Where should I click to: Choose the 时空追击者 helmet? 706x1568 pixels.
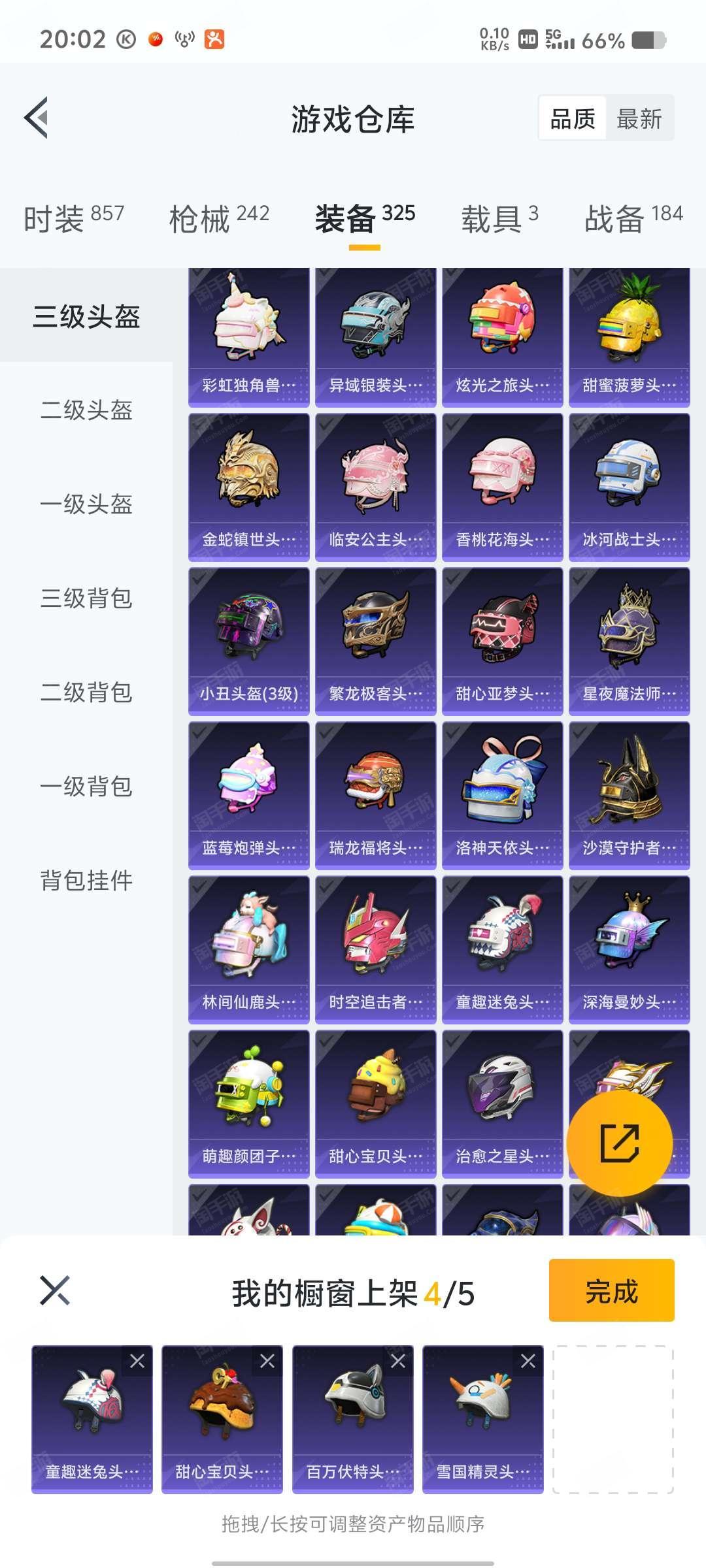(375, 949)
